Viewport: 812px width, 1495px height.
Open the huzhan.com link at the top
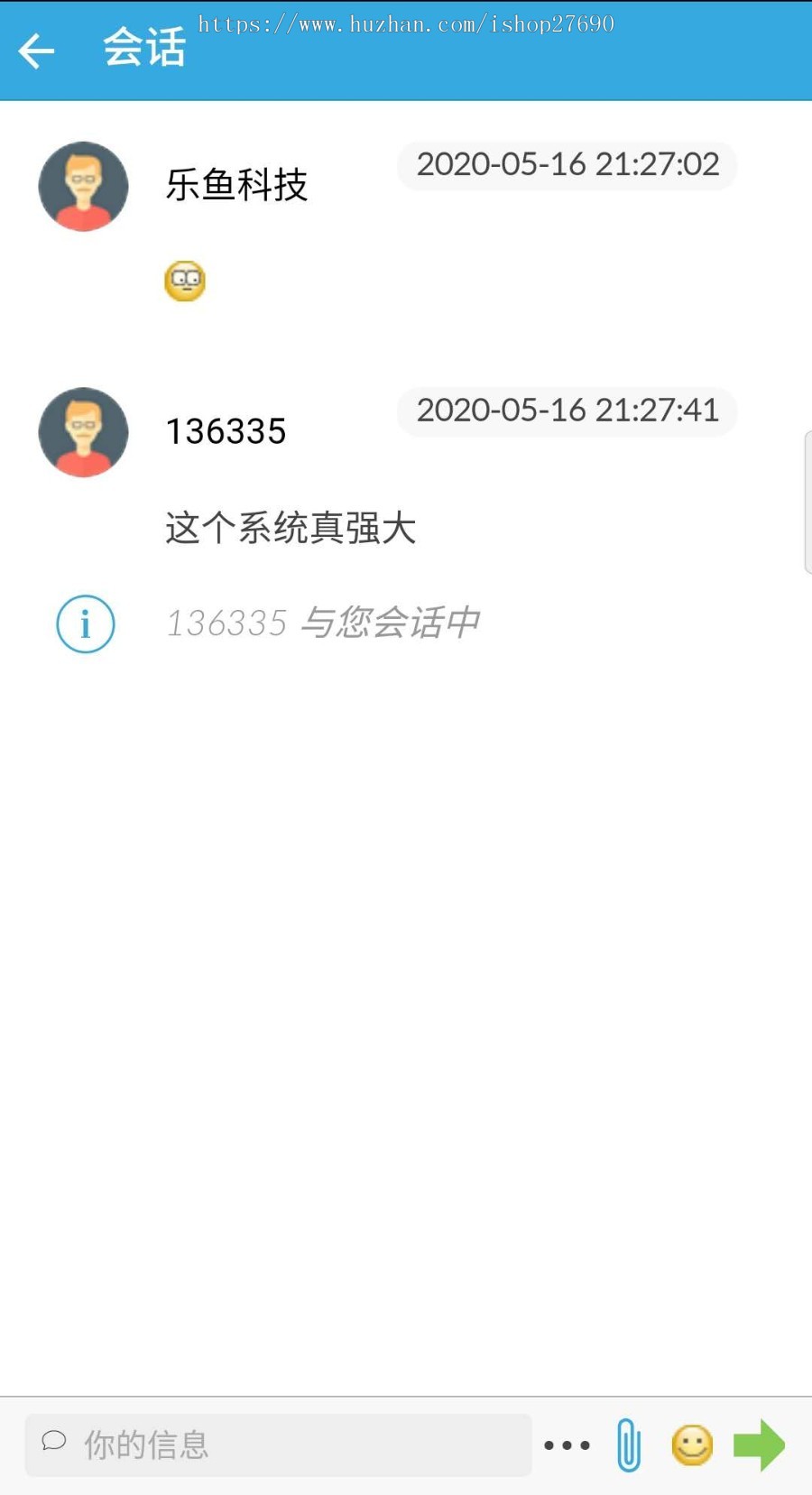coord(406,23)
